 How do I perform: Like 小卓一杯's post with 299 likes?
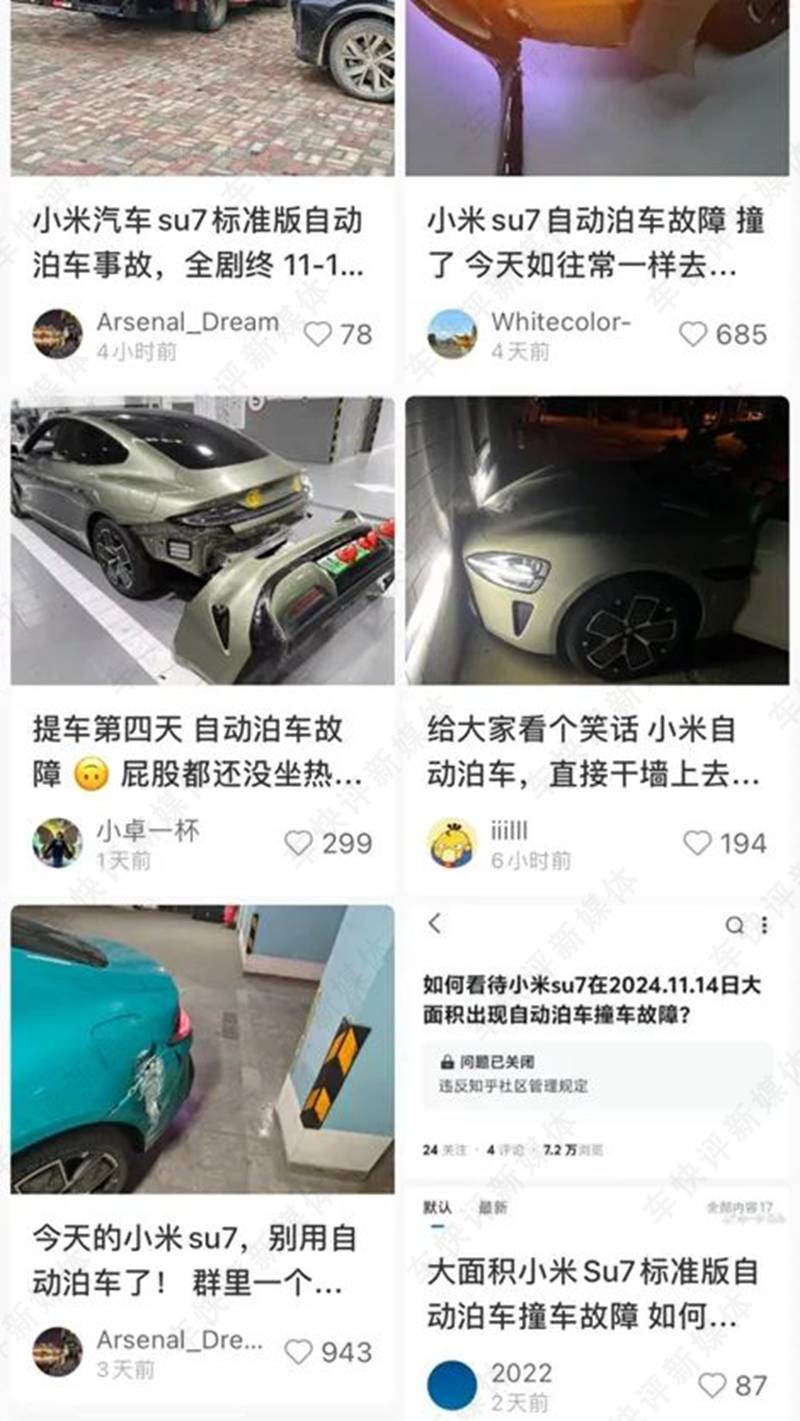(x=299, y=843)
